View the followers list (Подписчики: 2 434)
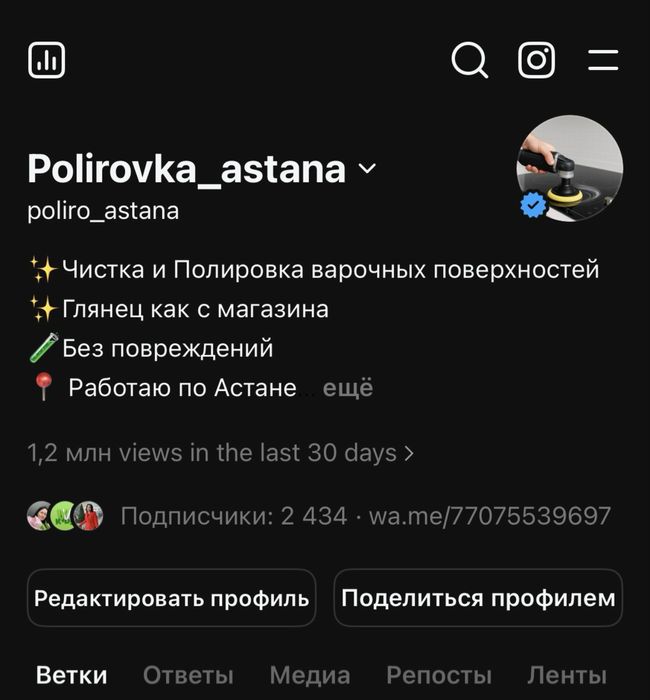Screen dimensions: 650x700 (233, 516)
